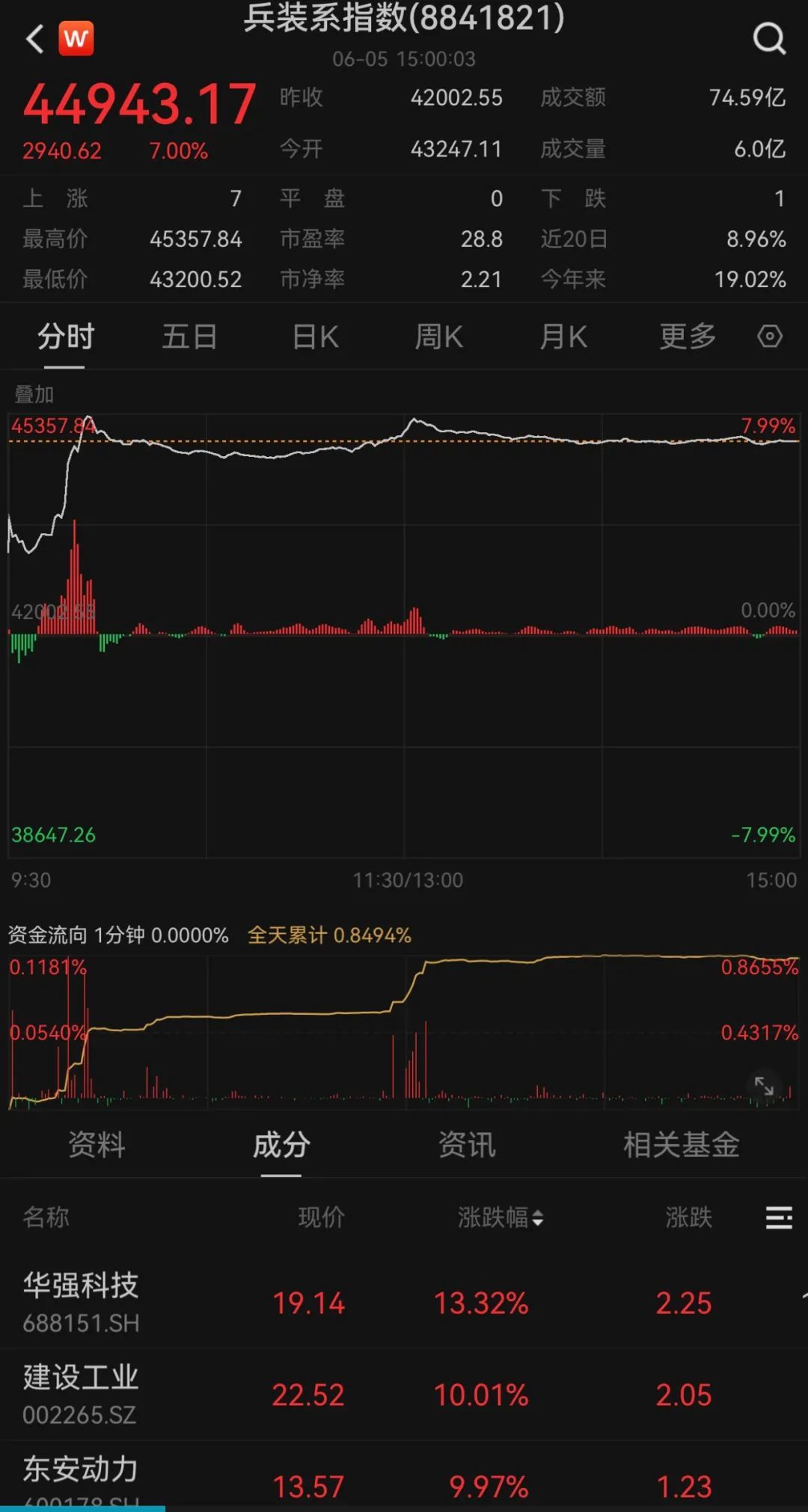Select the 月K chart tab

563,336
